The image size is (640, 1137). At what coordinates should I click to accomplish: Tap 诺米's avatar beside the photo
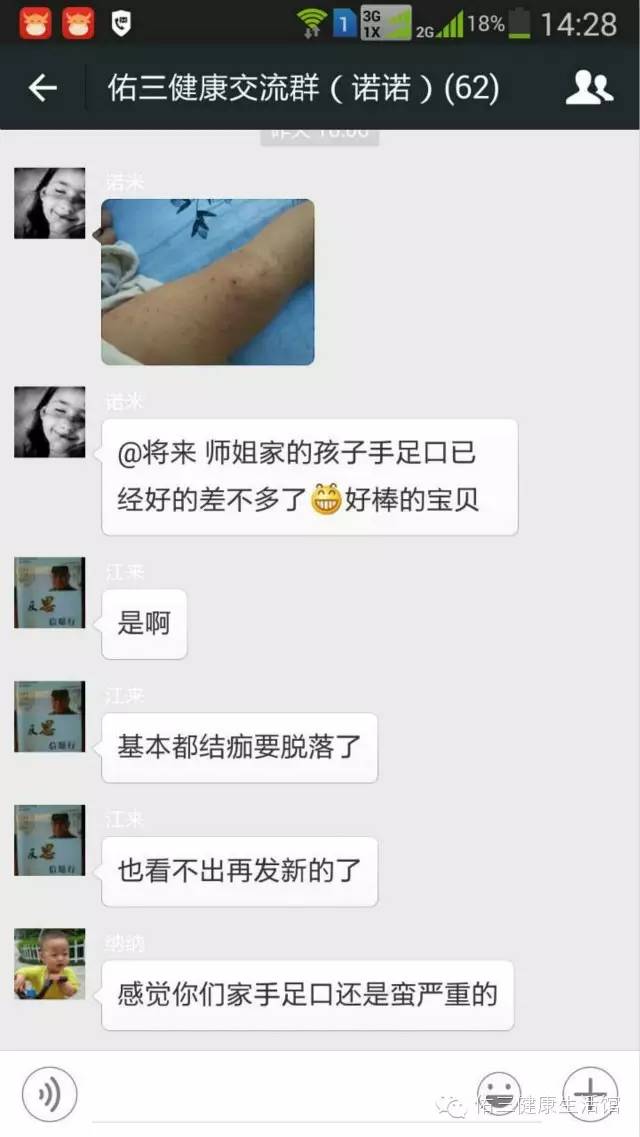[x=49, y=203]
